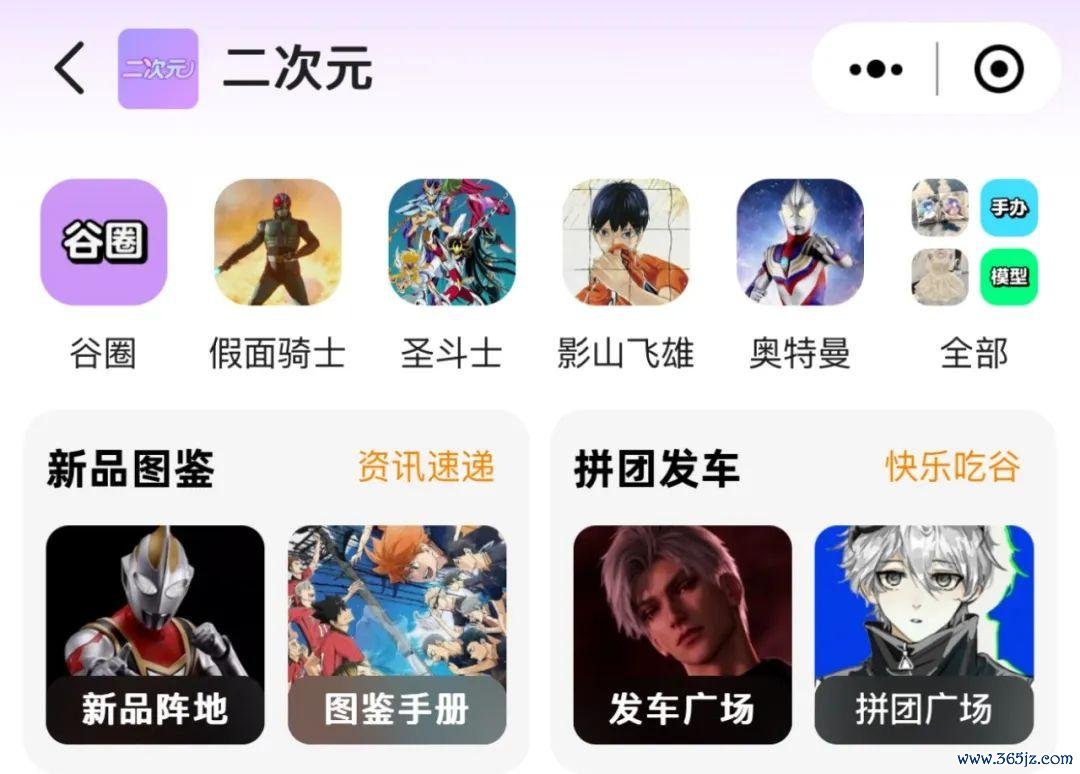Open the 谷圈 category

coord(103,243)
